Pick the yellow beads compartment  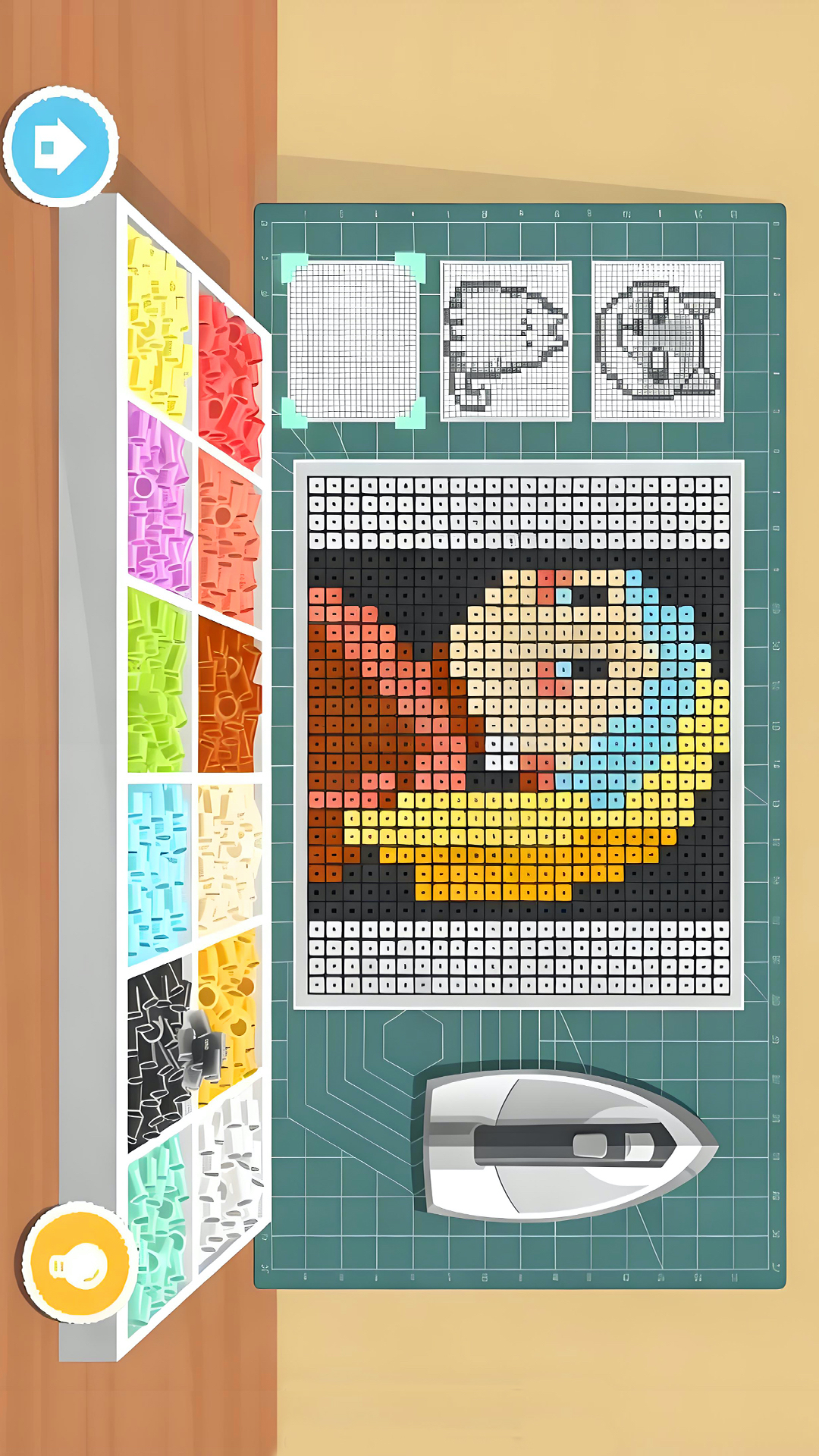(x=158, y=326)
